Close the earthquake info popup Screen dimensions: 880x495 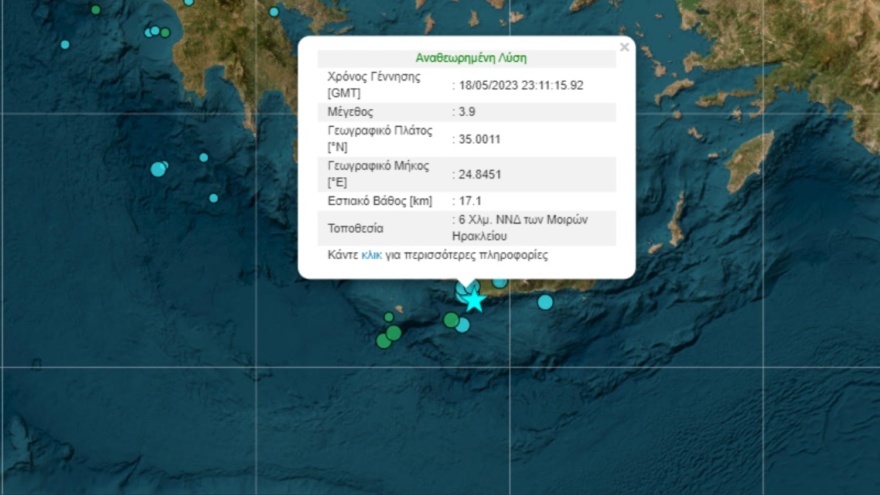(x=625, y=47)
